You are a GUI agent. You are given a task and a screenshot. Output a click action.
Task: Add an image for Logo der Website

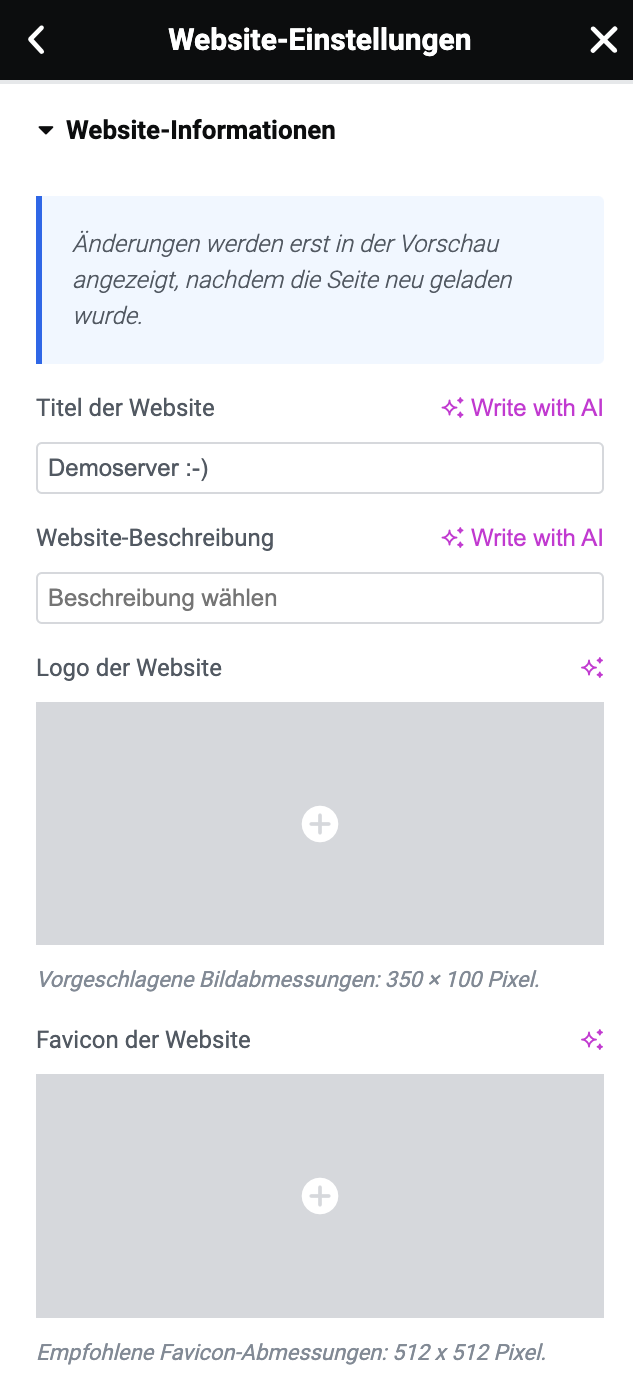320,824
